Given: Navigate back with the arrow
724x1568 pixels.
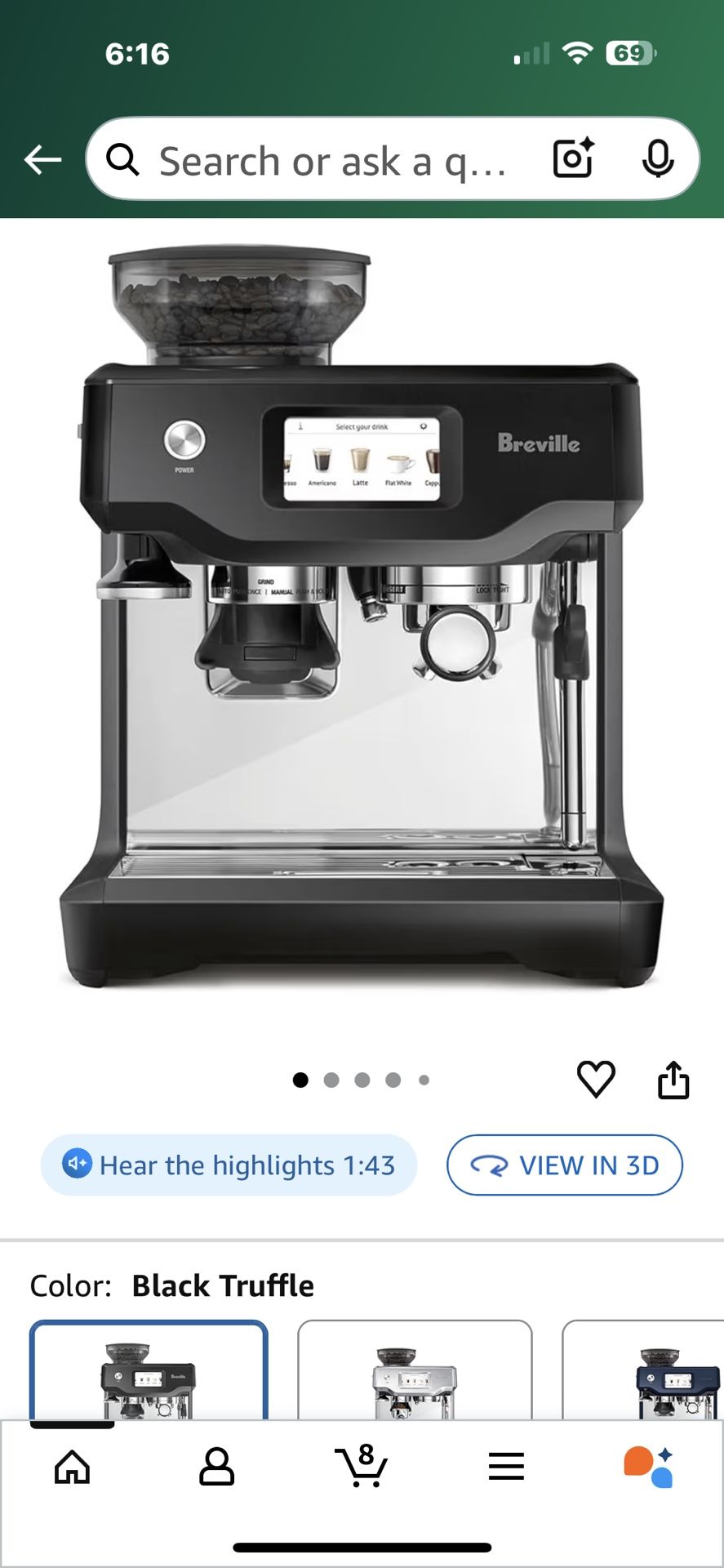Looking at the screenshot, I should pyautogui.click(x=42, y=160).
